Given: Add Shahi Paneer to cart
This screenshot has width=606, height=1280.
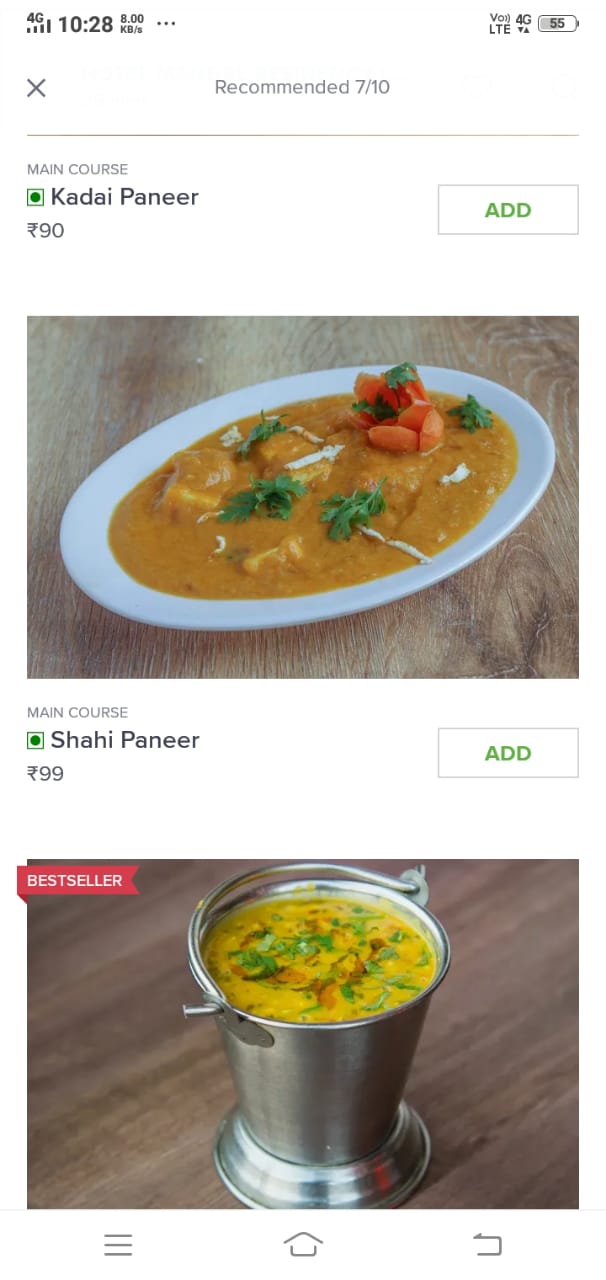Looking at the screenshot, I should tap(507, 753).
